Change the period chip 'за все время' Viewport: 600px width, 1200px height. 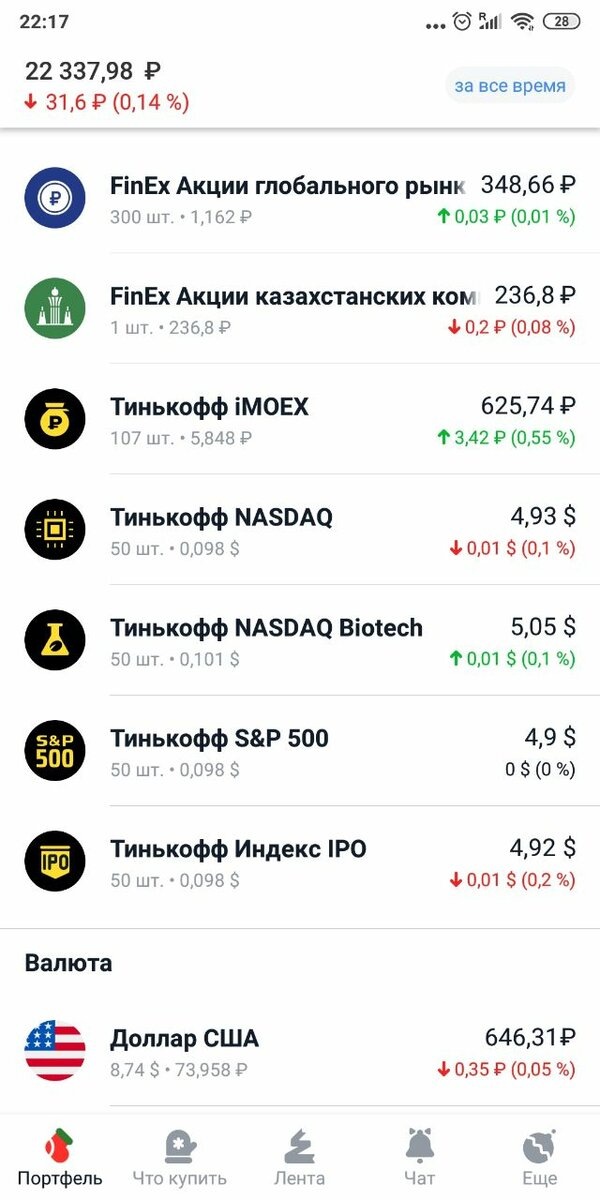point(510,86)
